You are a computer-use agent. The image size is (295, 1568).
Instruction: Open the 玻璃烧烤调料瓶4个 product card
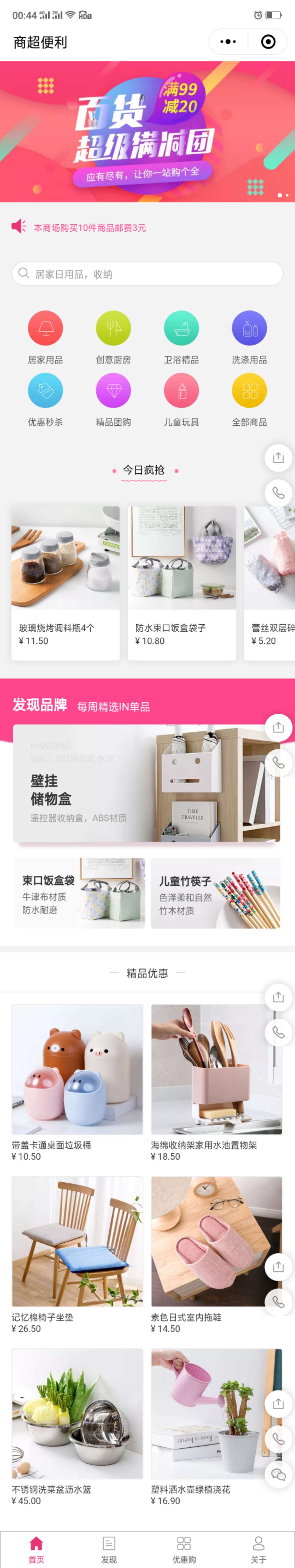(x=66, y=583)
